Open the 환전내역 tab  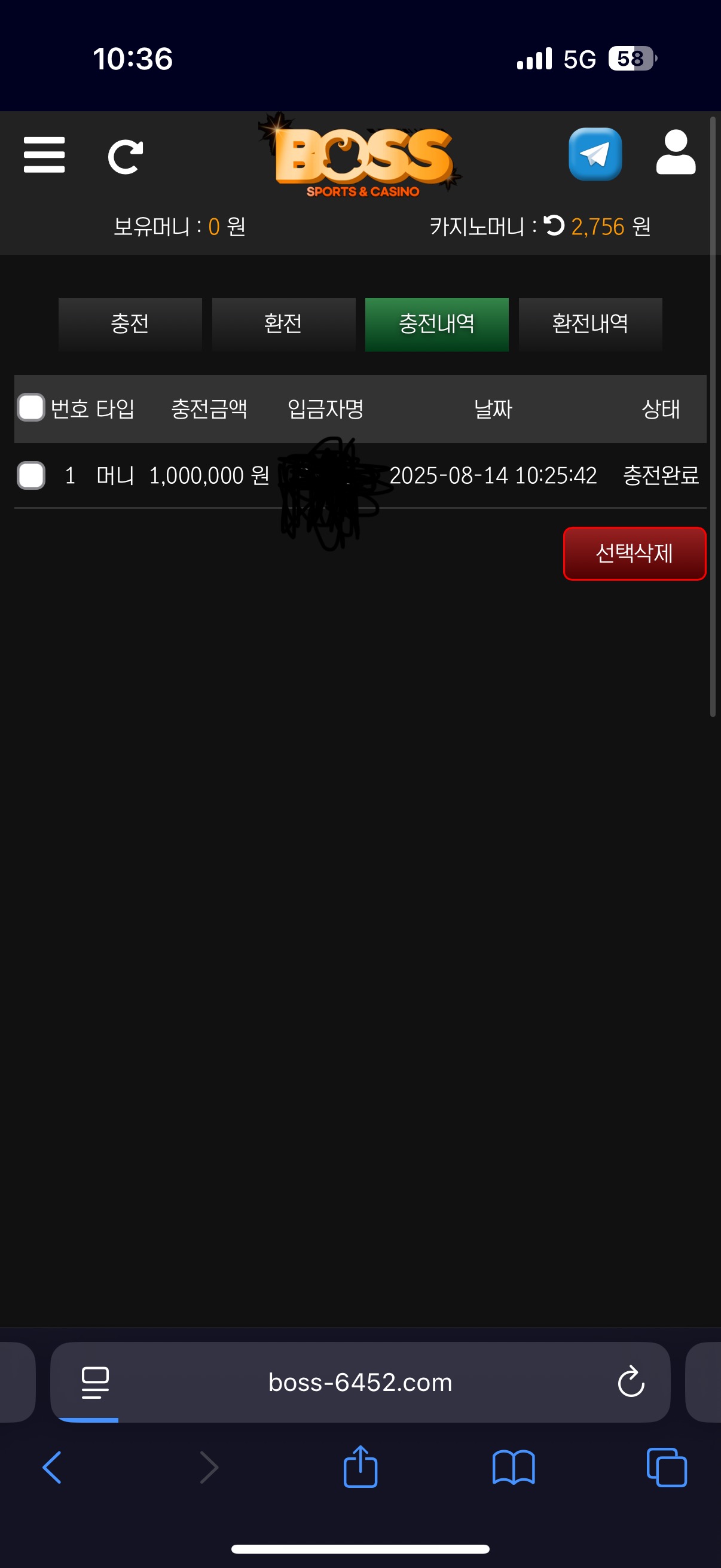click(x=589, y=324)
